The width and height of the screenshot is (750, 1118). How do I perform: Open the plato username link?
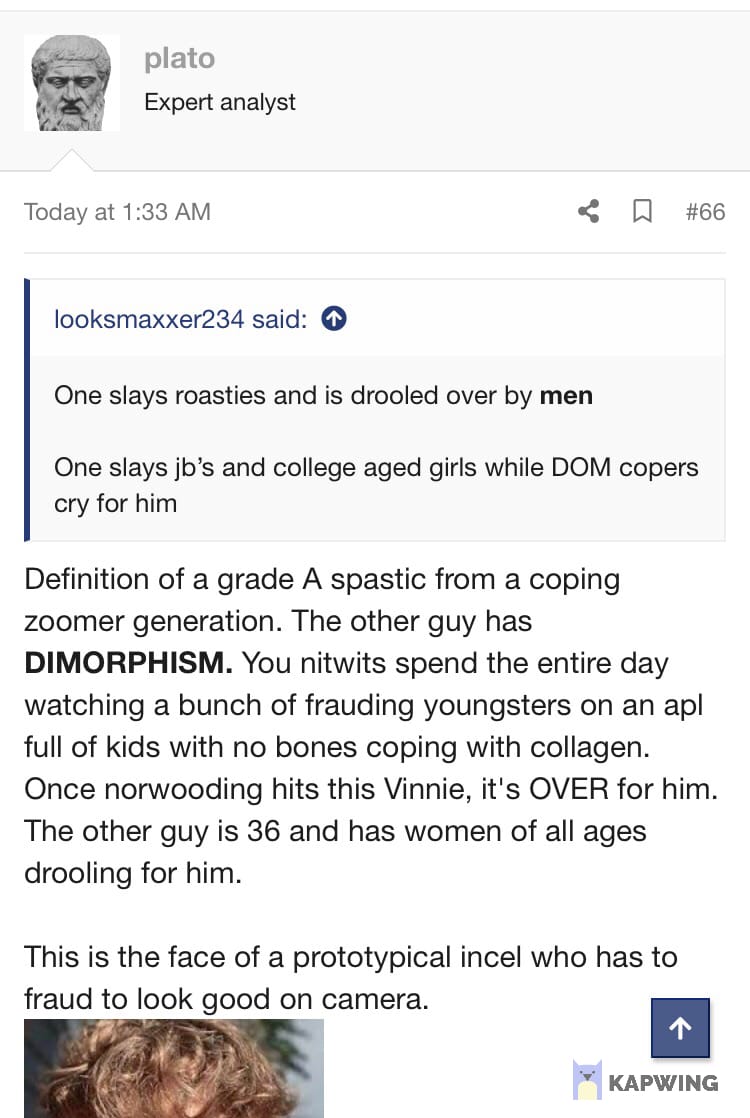[x=179, y=58]
